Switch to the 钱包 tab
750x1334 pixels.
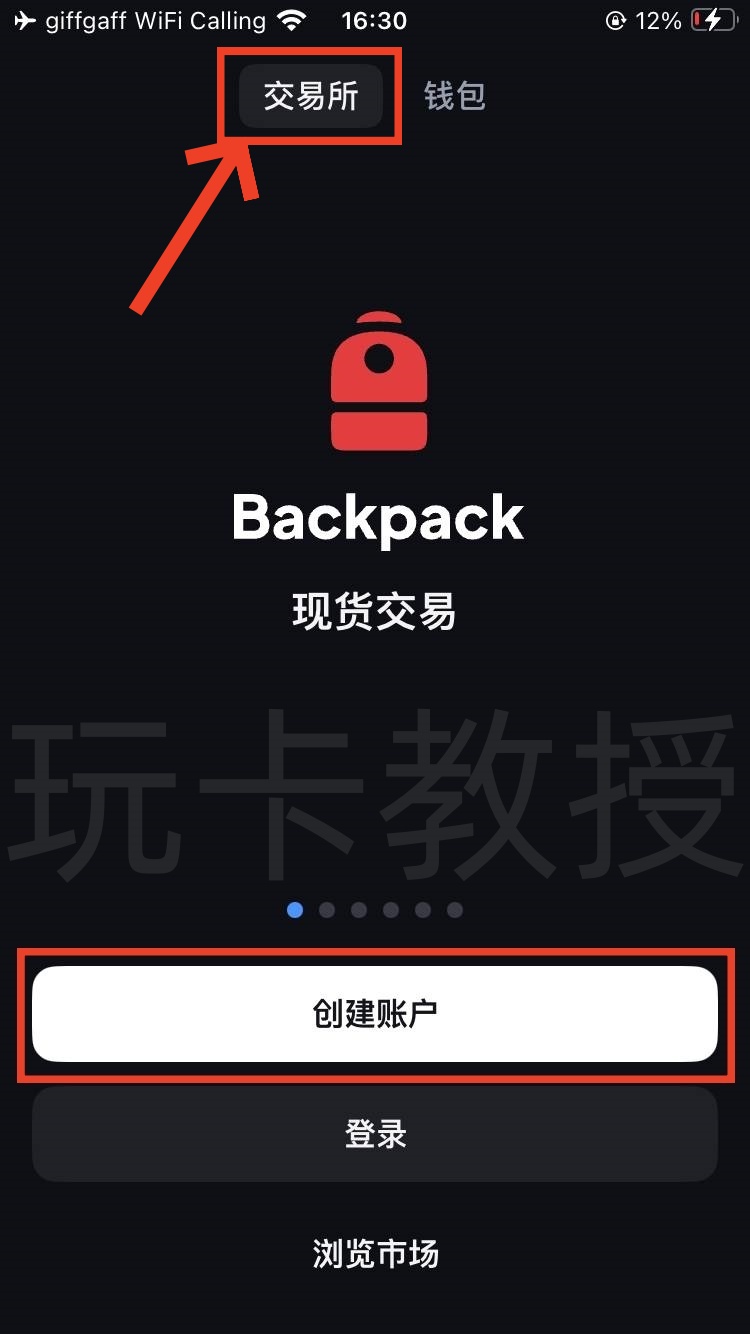(455, 96)
